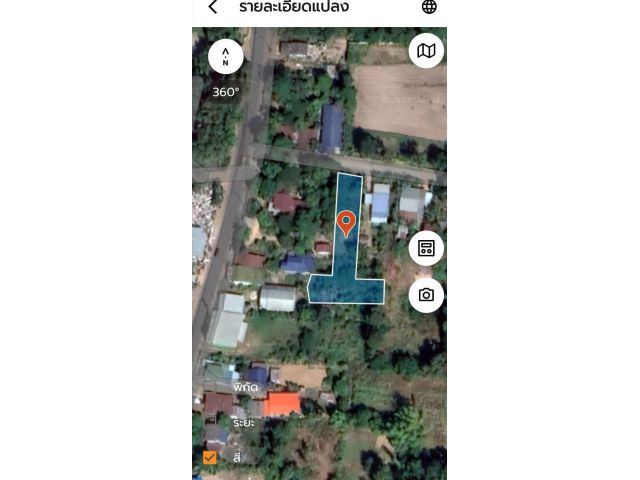Image resolution: width=640 pixels, height=480 pixels.
Task: Open the calculator tool button
Action: [426, 248]
